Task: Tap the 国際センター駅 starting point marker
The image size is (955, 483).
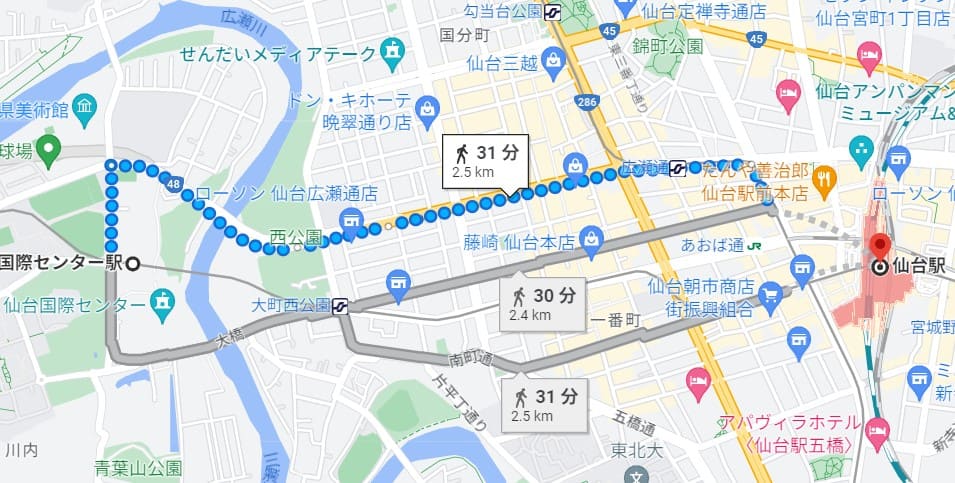Action: (x=133, y=264)
